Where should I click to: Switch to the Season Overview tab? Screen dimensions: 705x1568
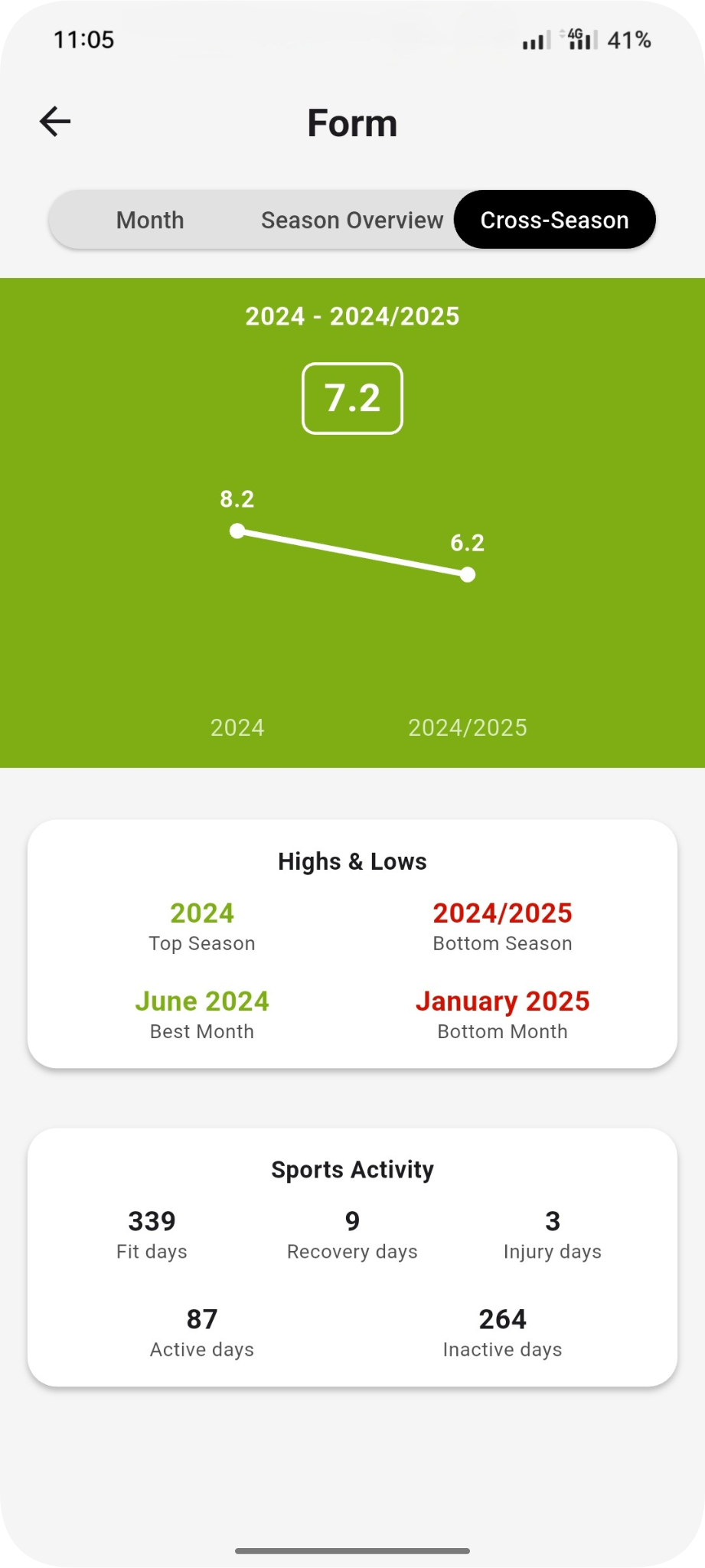coord(352,220)
